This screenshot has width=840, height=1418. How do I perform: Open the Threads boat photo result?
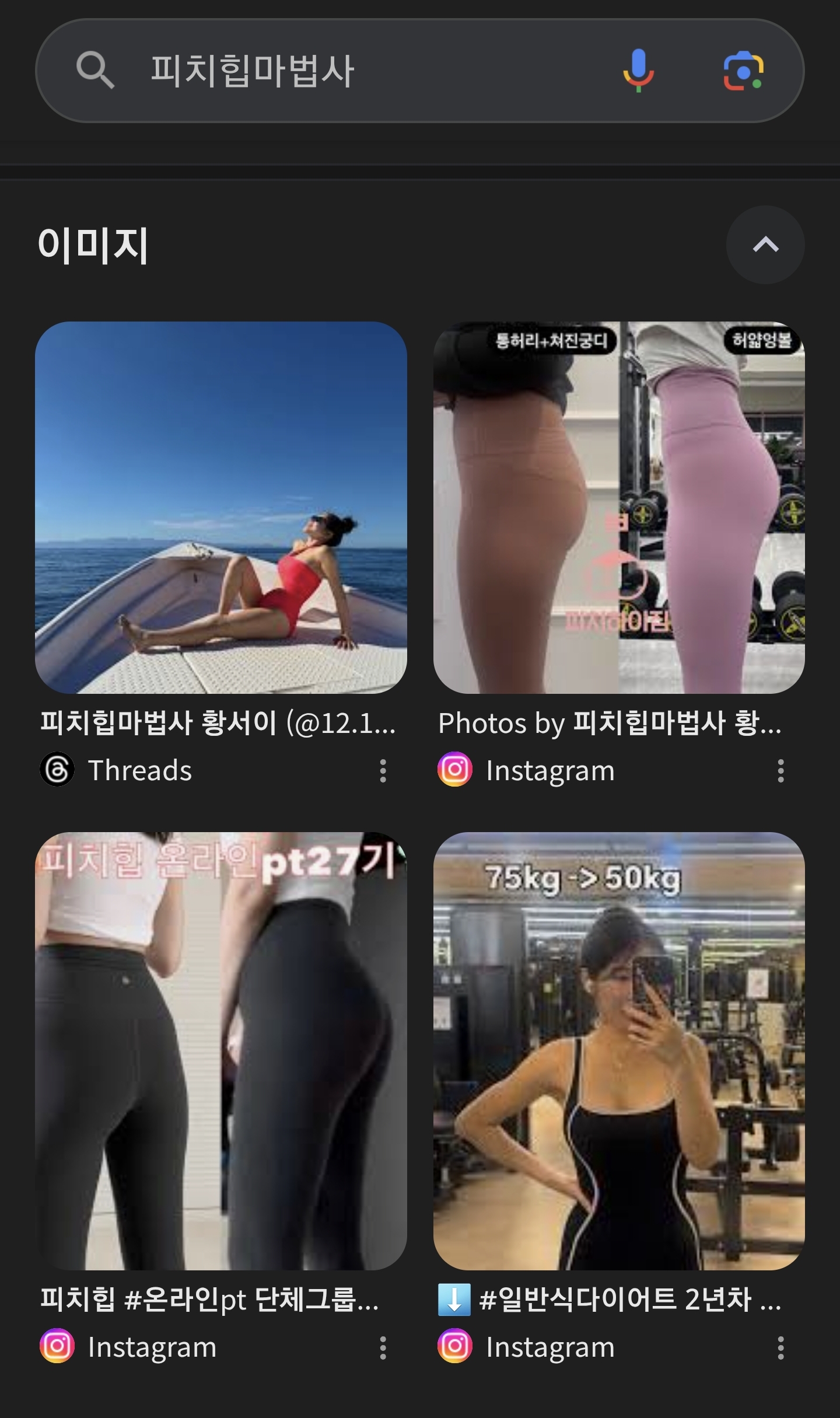(x=221, y=507)
